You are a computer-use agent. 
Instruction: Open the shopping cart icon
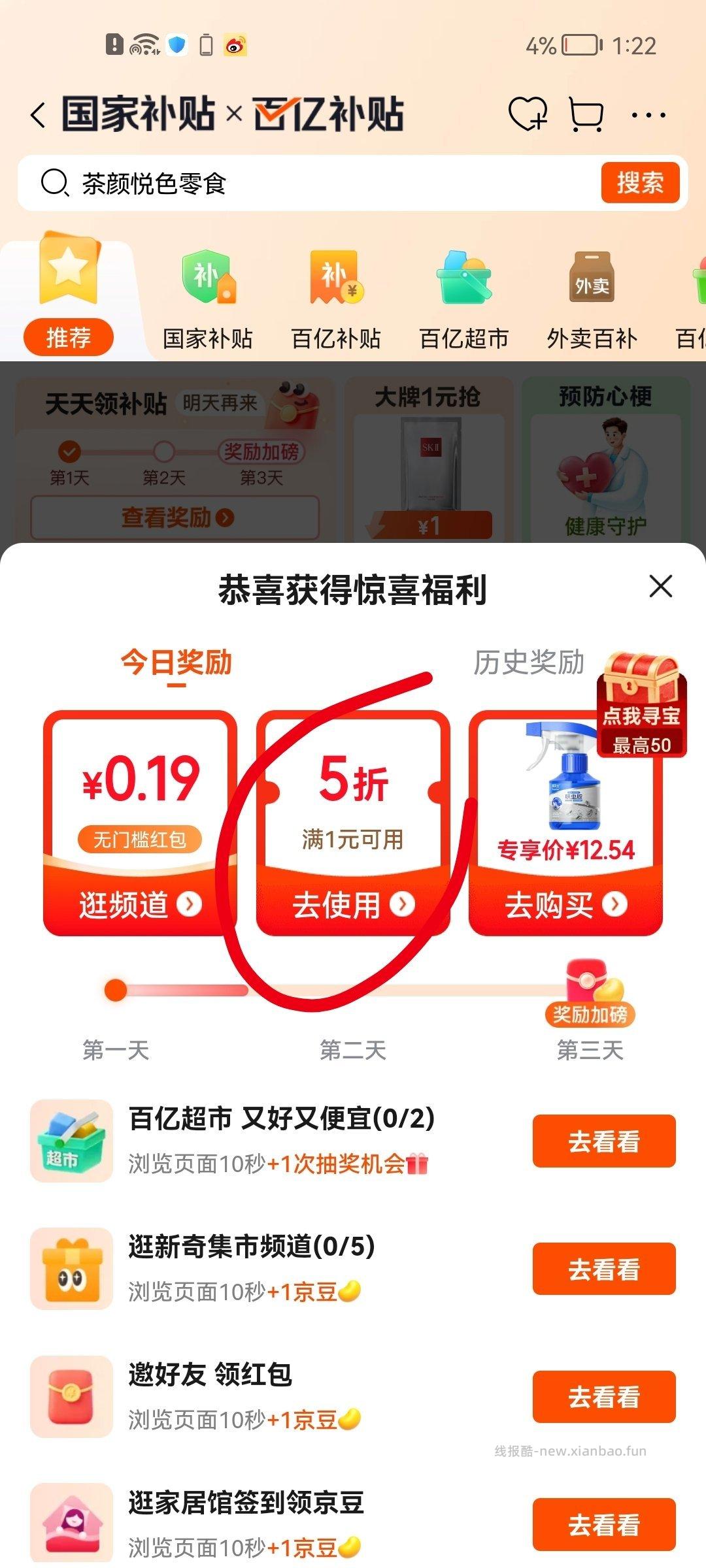tap(584, 114)
